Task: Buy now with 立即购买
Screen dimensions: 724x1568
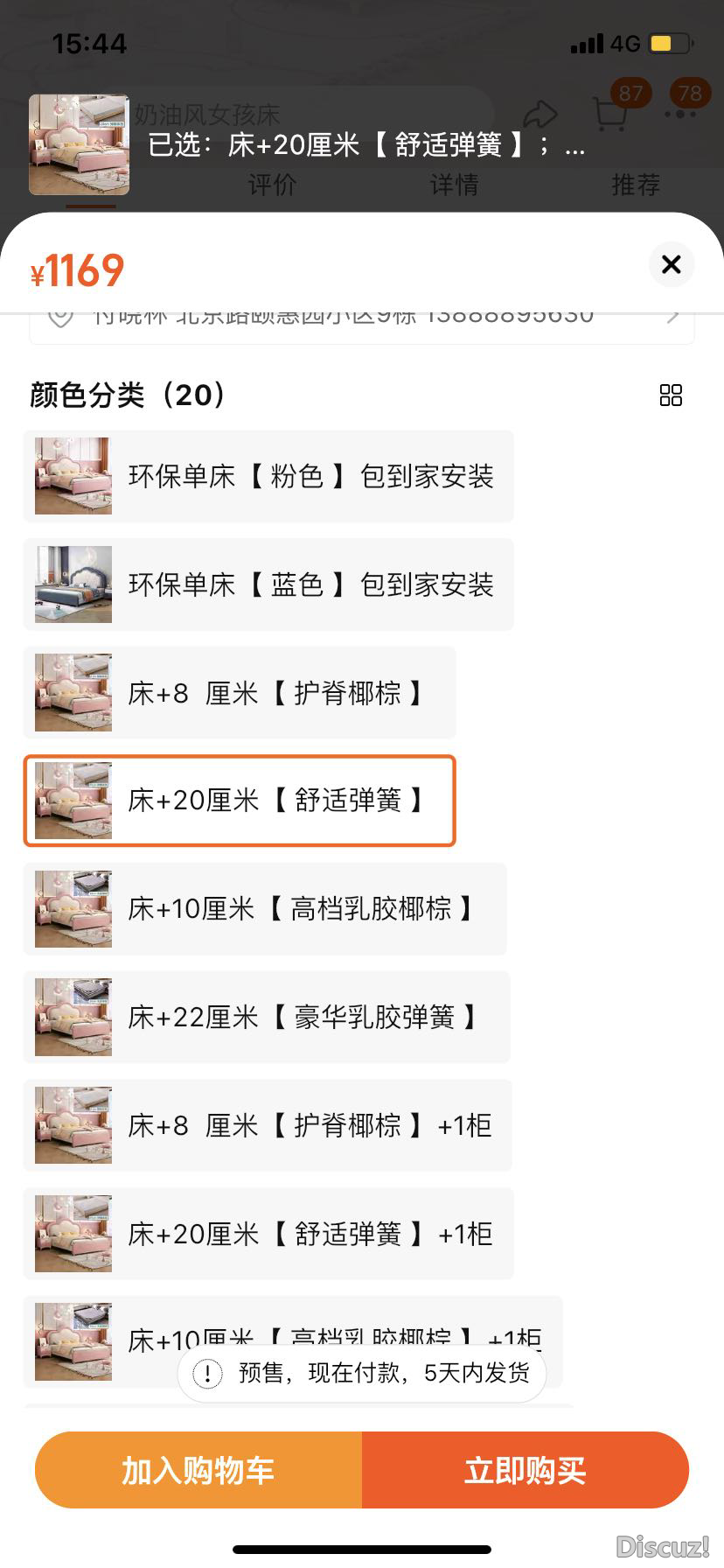Action: (525, 1471)
